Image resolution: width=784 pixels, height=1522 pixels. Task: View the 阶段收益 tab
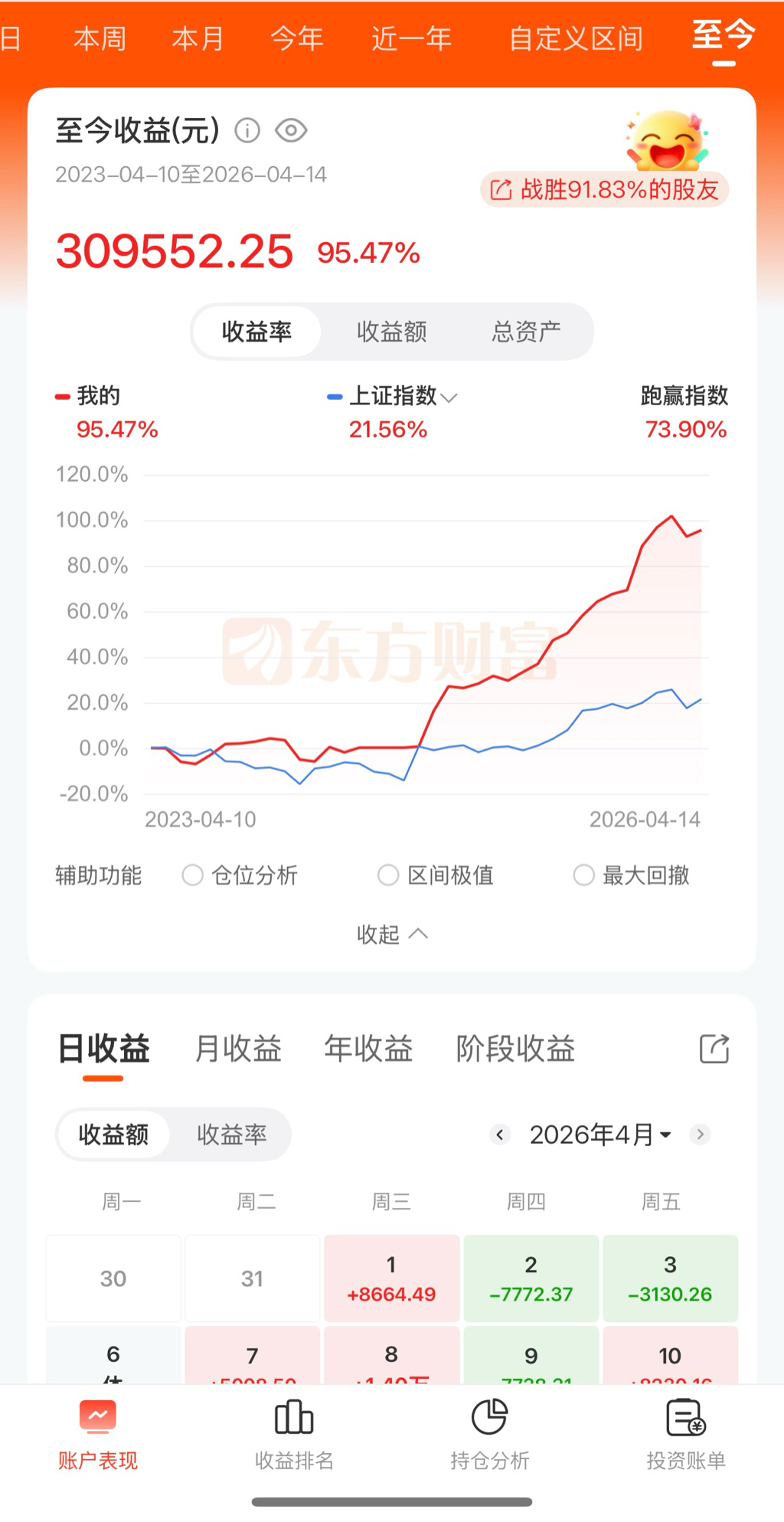click(x=515, y=1049)
